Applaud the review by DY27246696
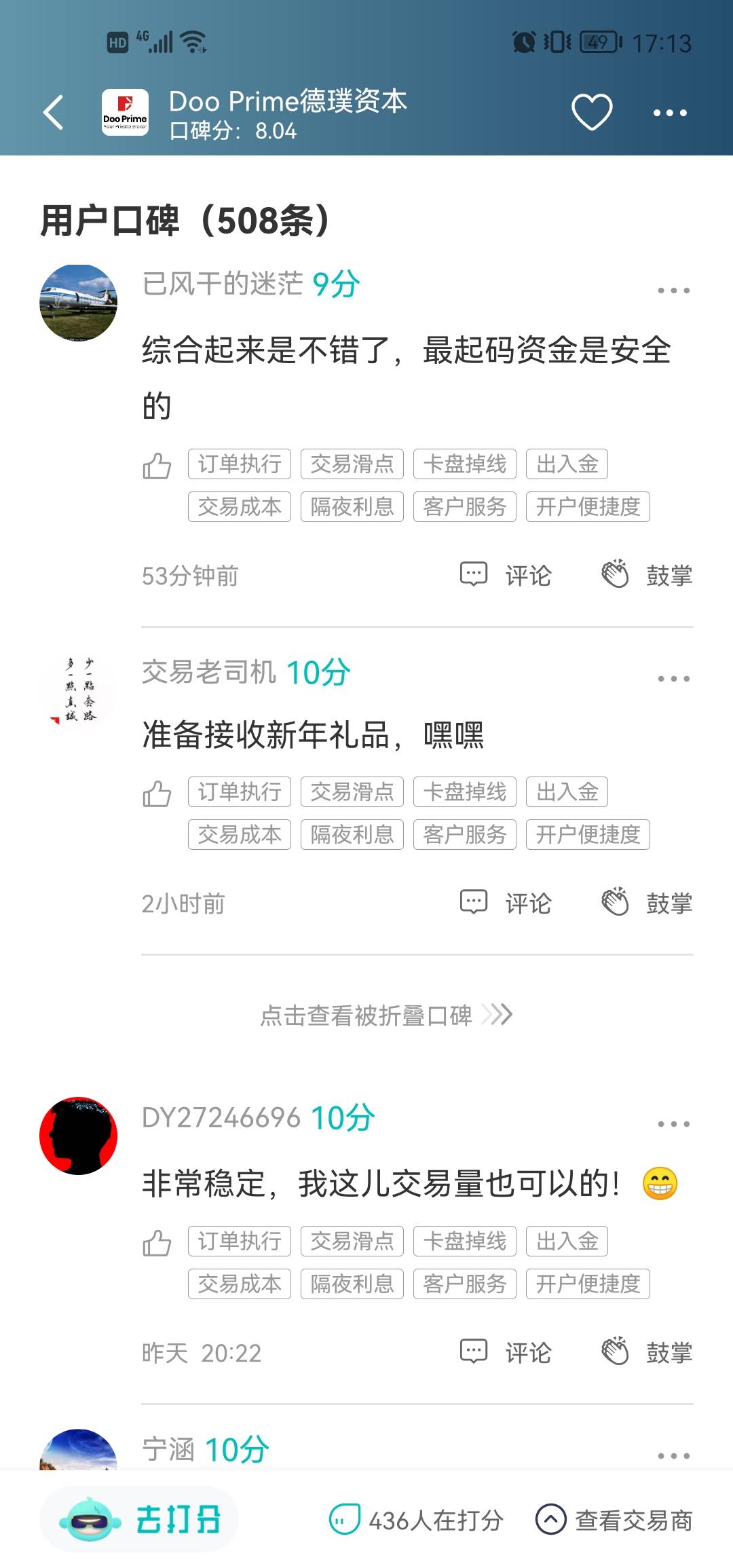Image resolution: width=733 pixels, height=1568 pixels. pyautogui.click(x=646, y=1352)
